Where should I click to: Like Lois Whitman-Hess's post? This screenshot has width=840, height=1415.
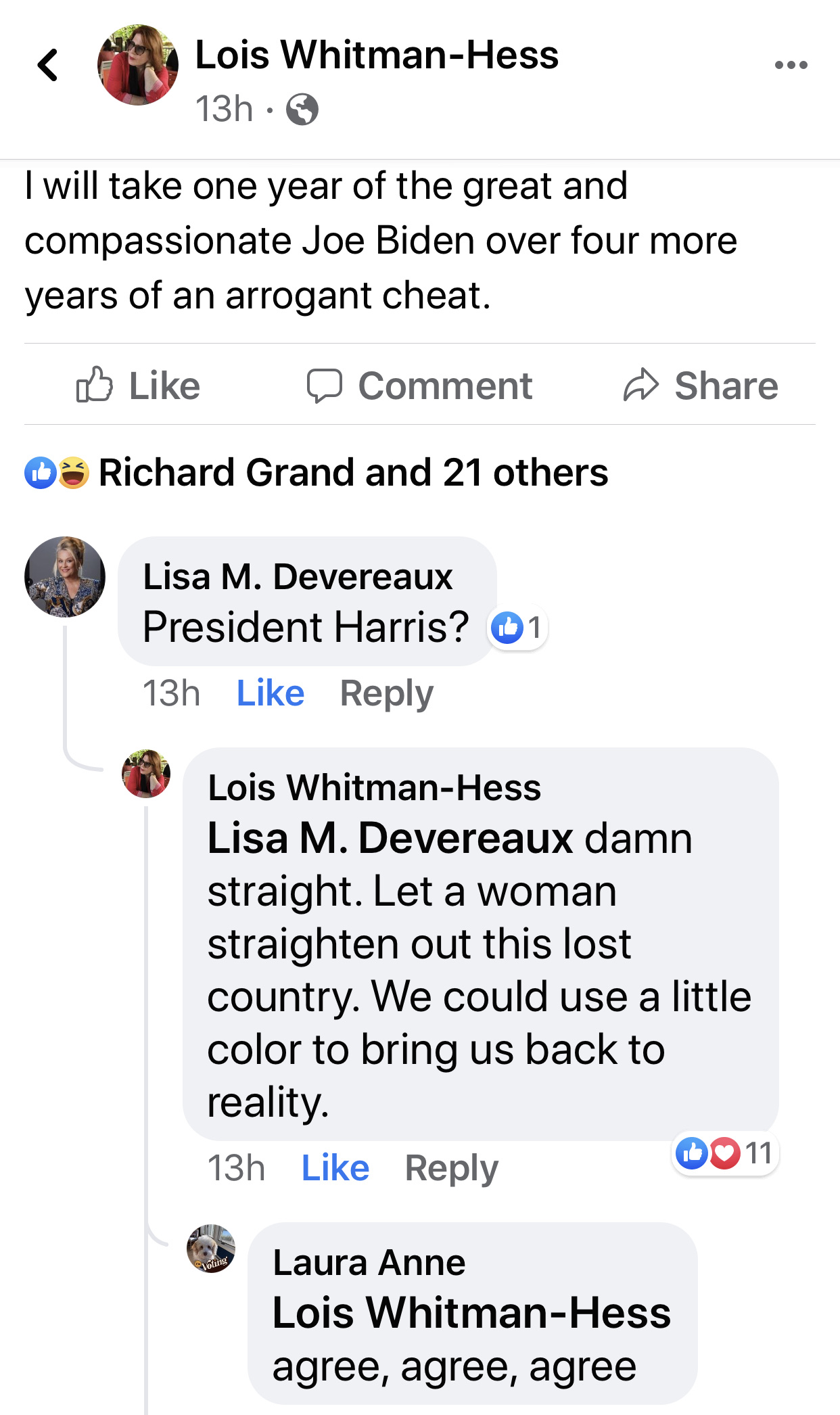pos(139,386)
